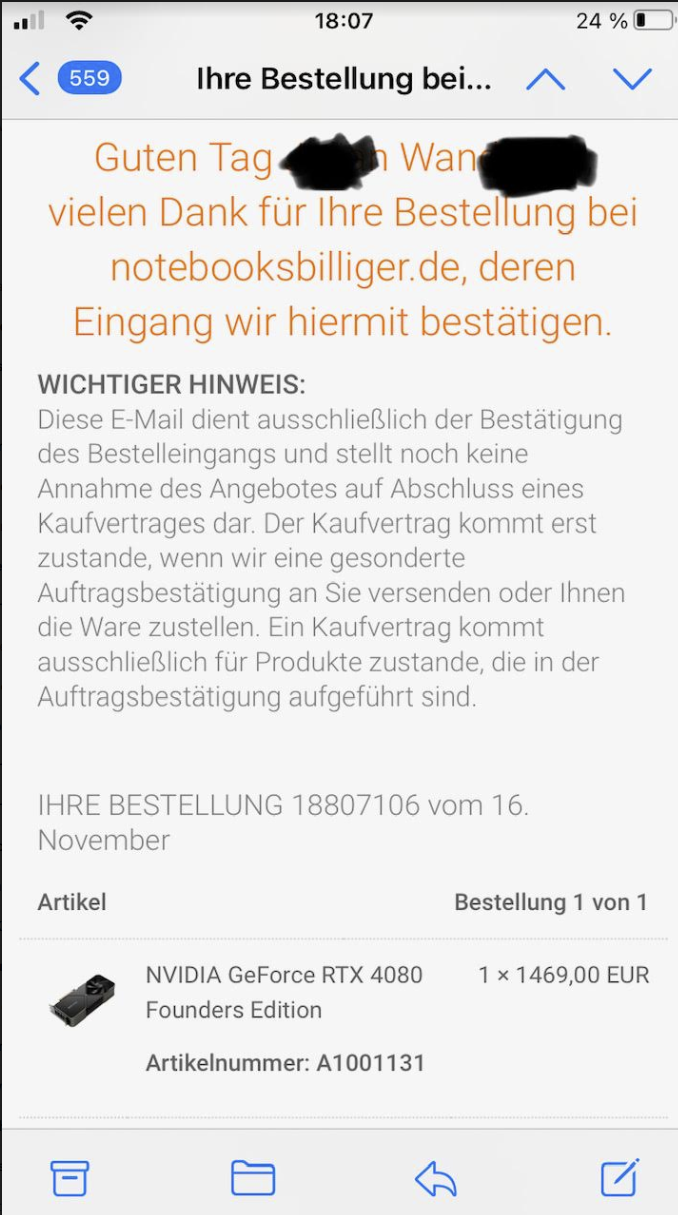Jump to the previous email
This screenshot has height=1215, width=678.
pos(545,79)
